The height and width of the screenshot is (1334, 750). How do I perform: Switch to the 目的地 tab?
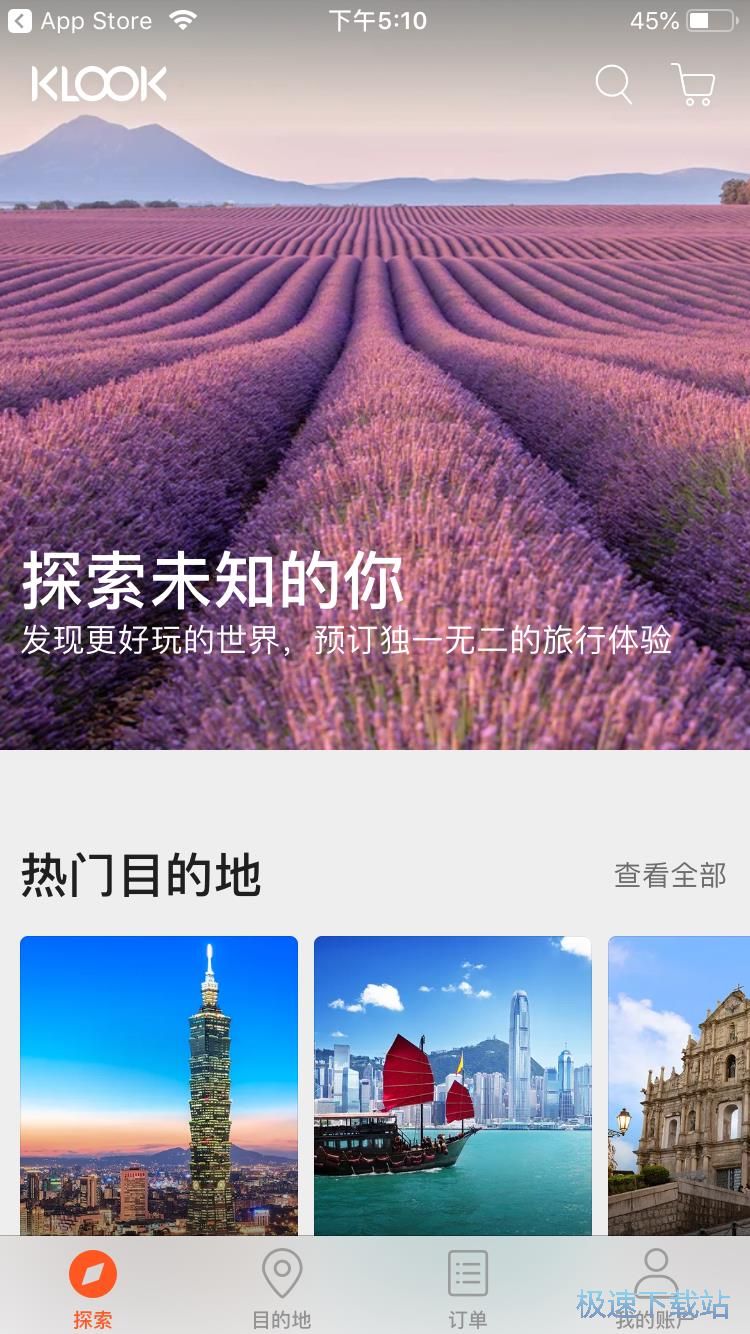click(281, 1287)
